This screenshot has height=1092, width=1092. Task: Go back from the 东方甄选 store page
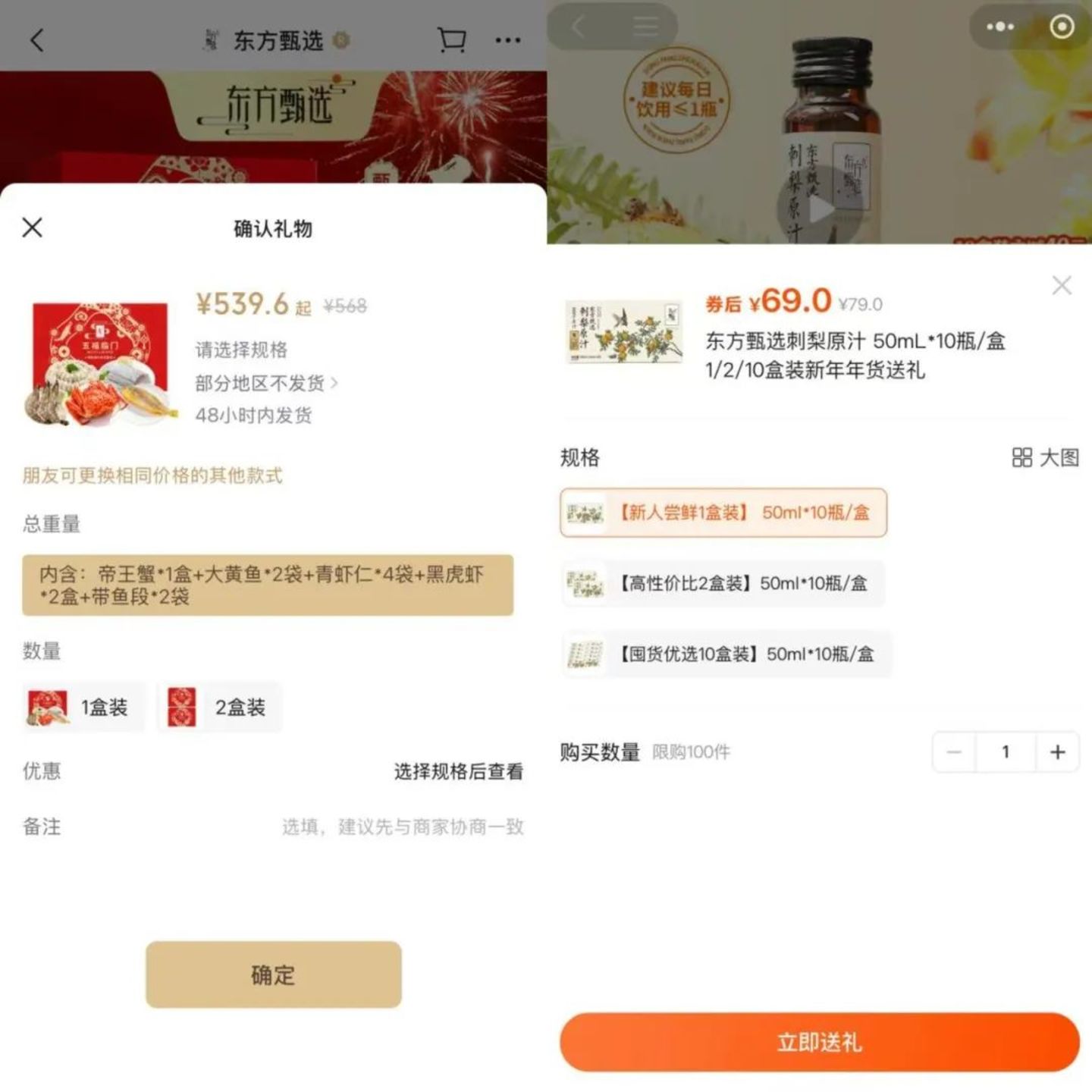[x=36, y=39]
